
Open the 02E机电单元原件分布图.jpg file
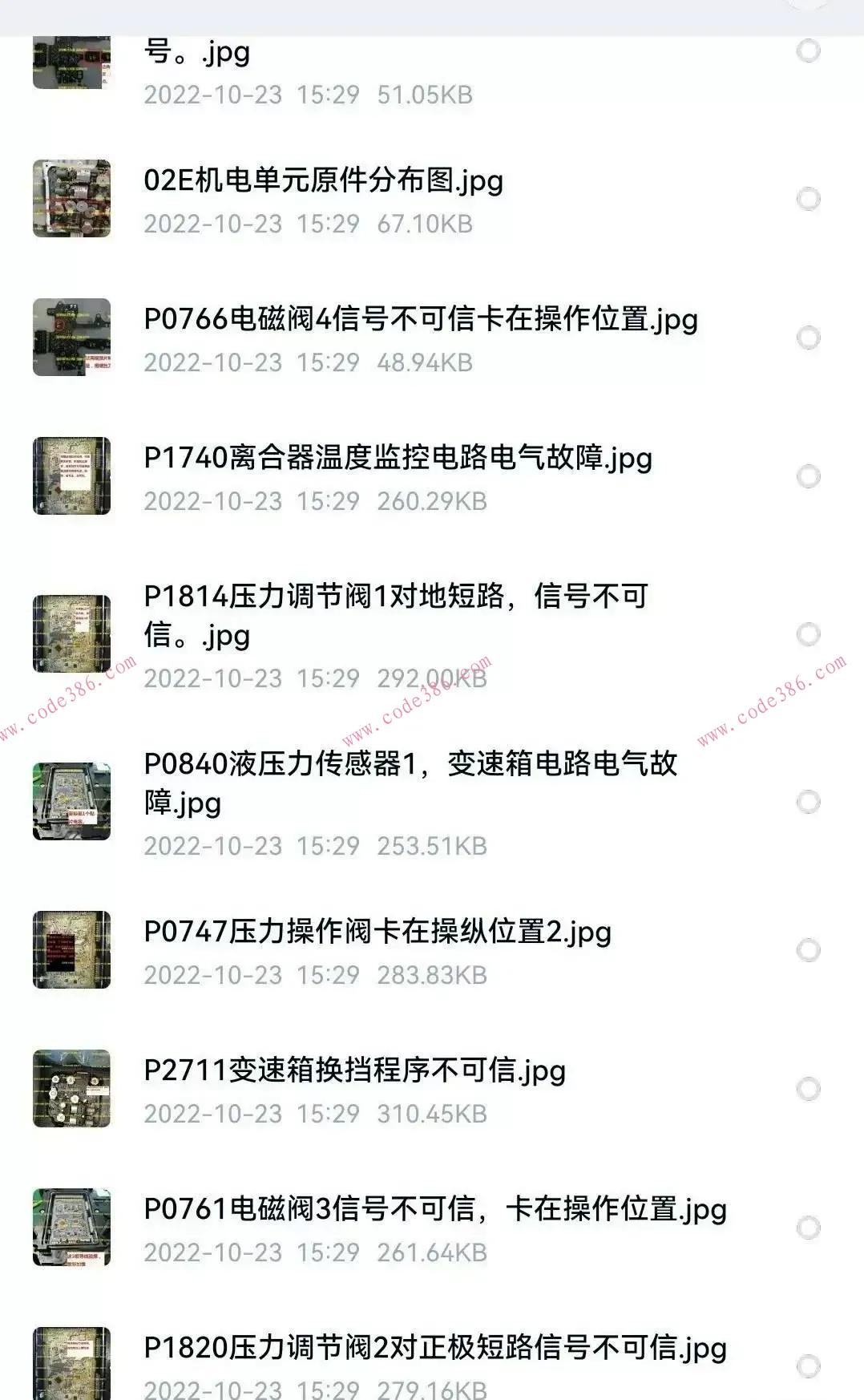(323, 182)
